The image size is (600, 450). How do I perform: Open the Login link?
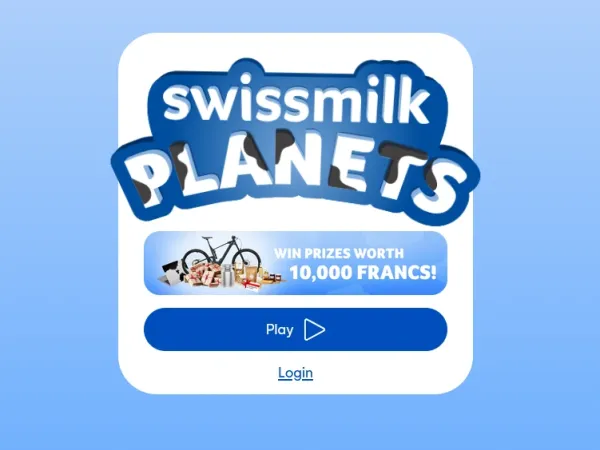[x=295, y=373]
